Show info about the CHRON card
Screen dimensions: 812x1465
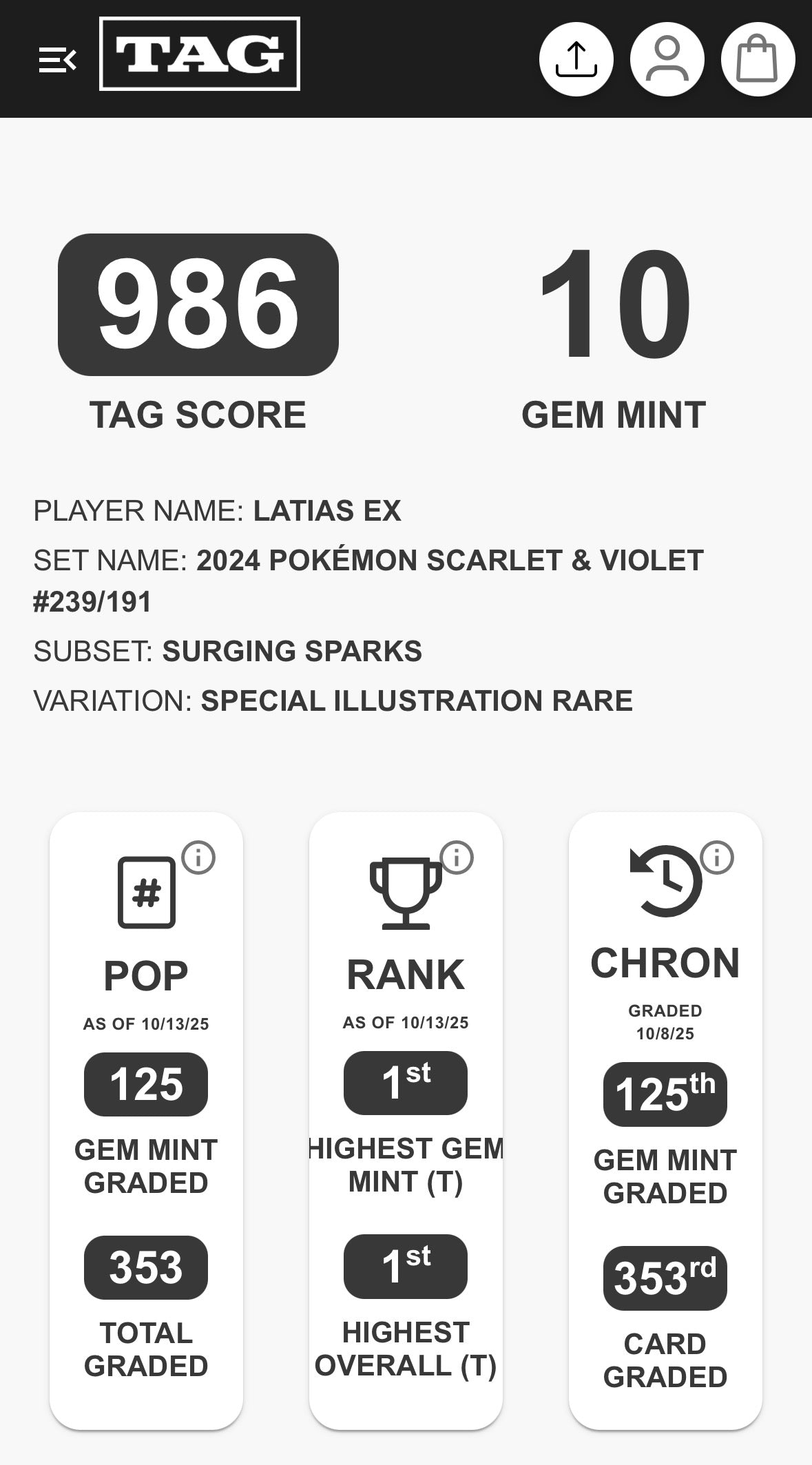[717, 858]
